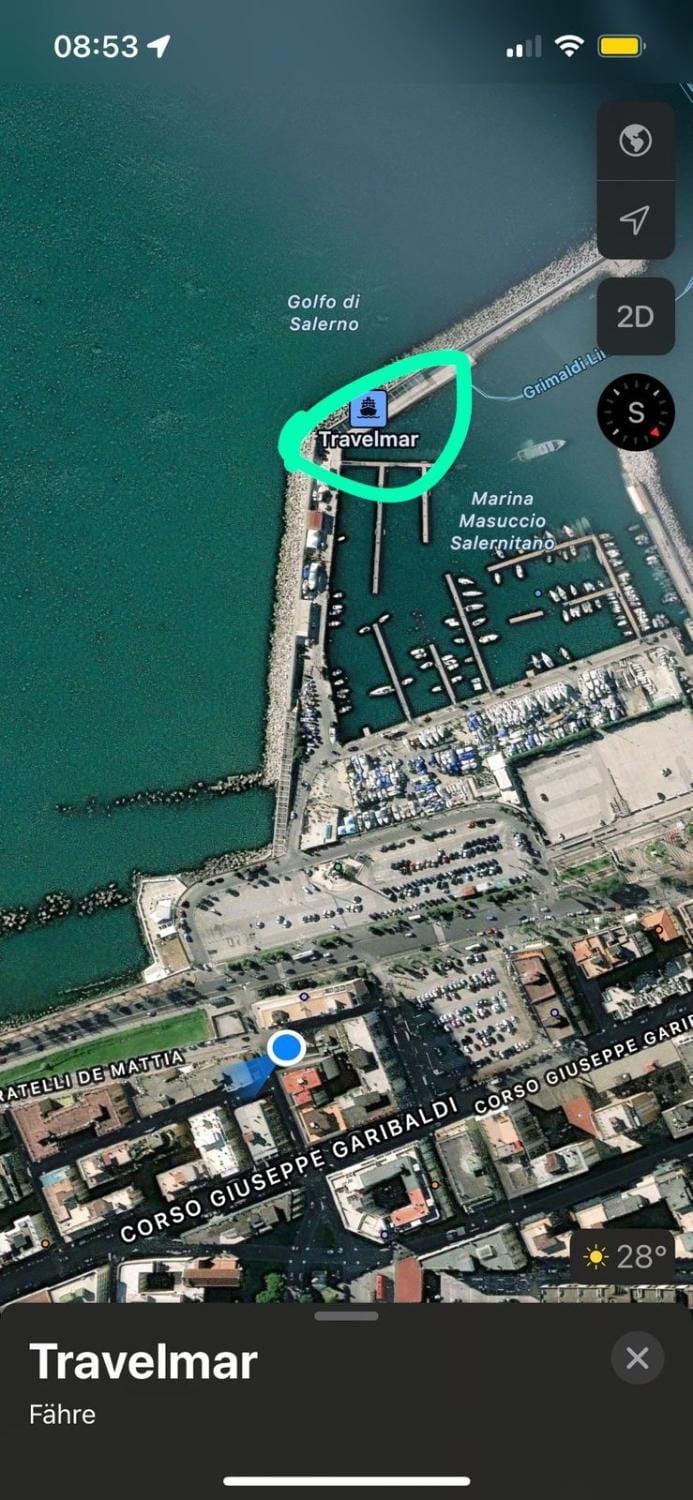Select the Travelmar ferry marker
The image size is (693, 1500).
tap(368, 409)
